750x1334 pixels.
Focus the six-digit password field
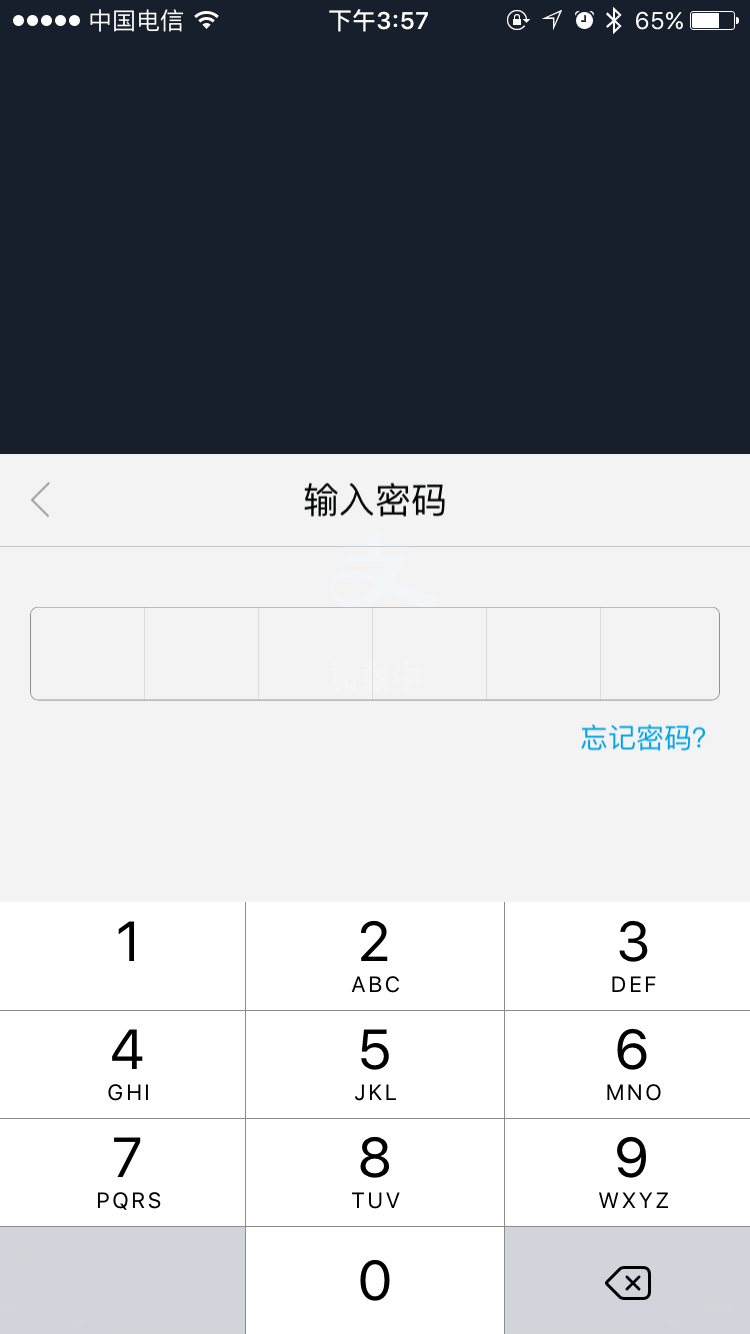pos(375,653)
